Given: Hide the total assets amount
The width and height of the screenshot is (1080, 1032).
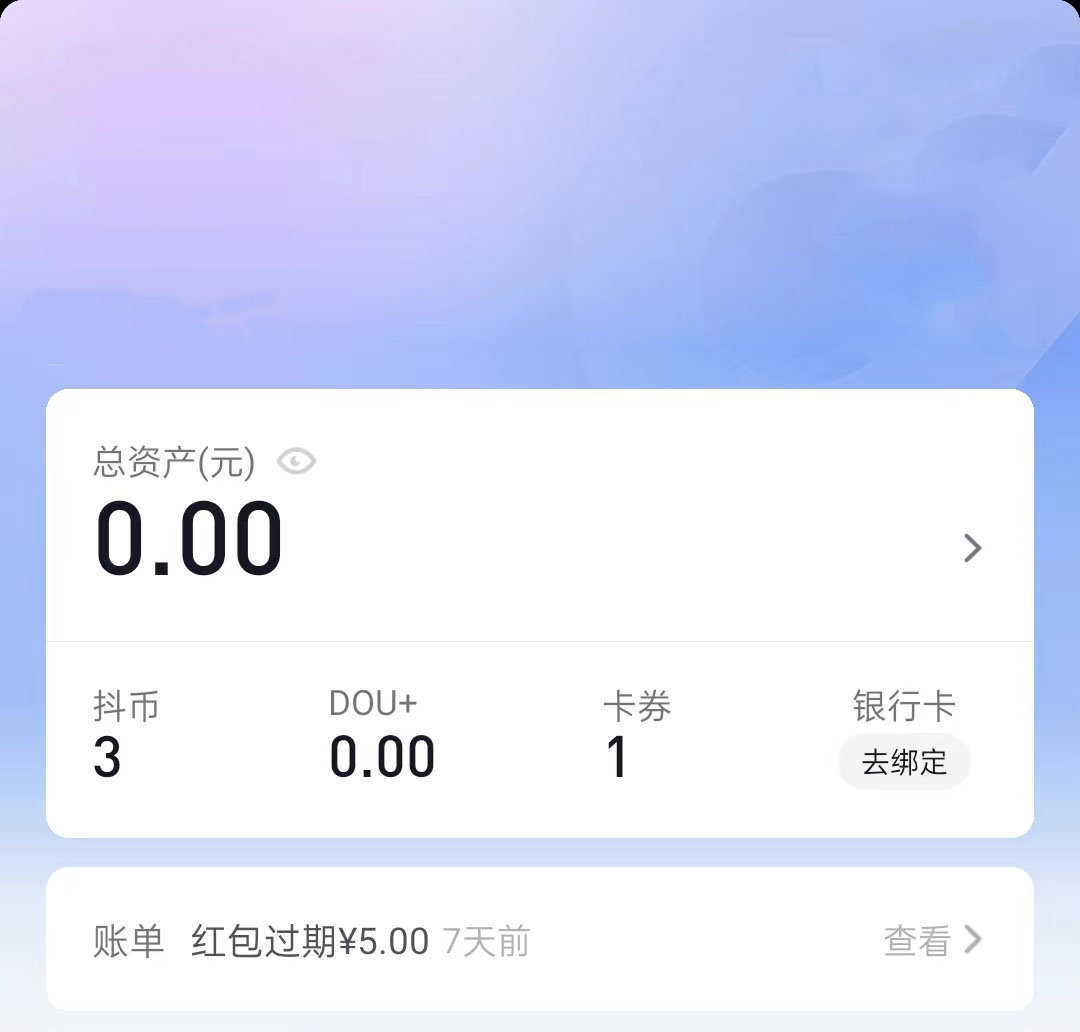Looking at the screenshot, I should [x=296, y=461].
